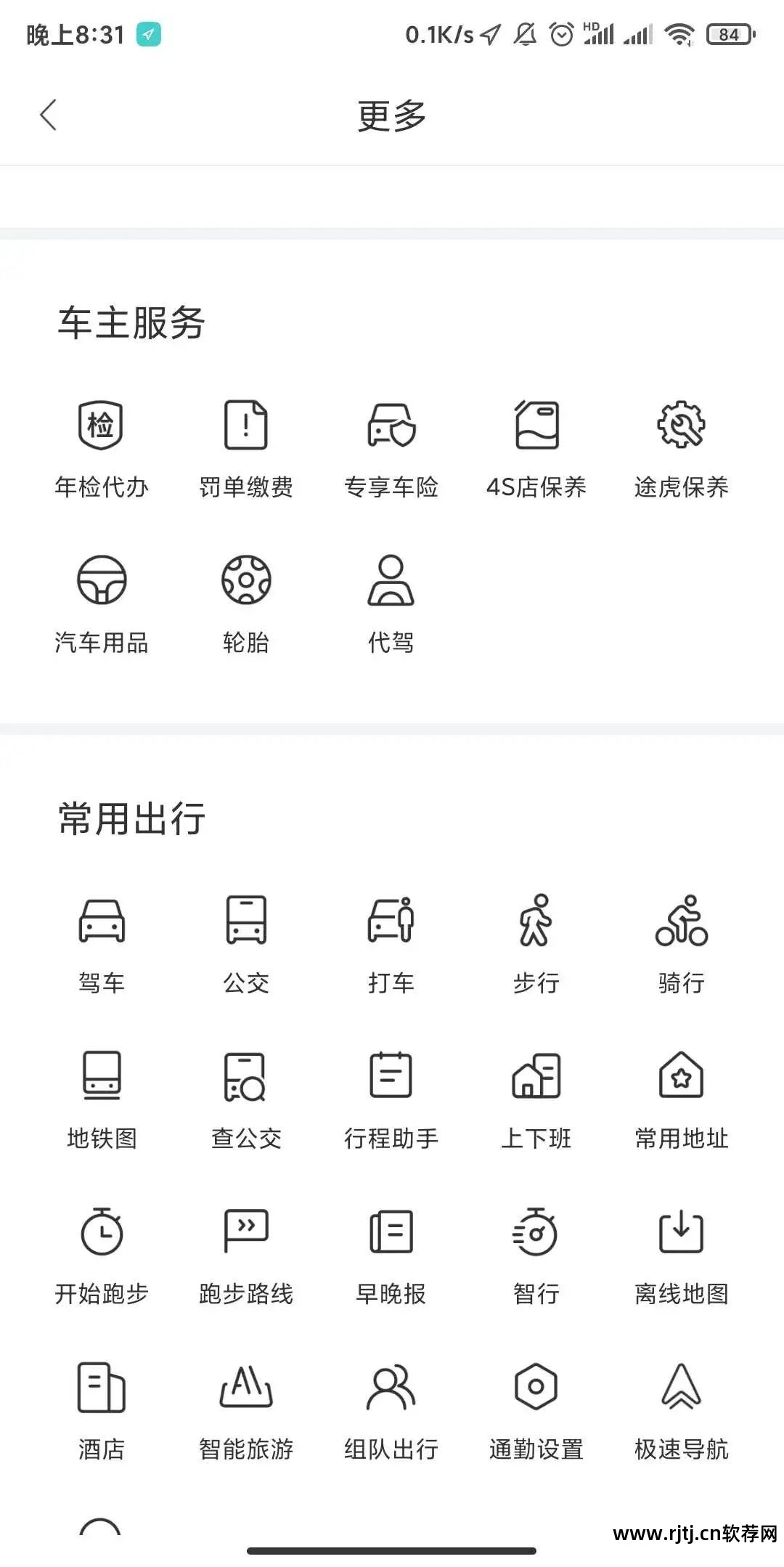
Task: Tap the back arrow to leave 更多 page
Action: (x=48, y=114)
